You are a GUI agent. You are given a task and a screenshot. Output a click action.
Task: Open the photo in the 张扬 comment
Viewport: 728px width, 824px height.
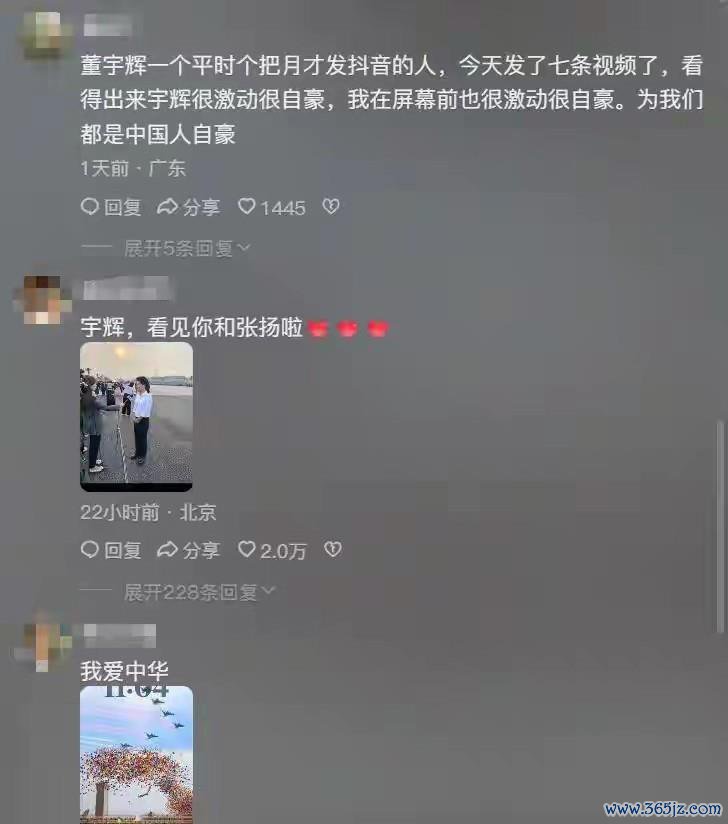(136, 416)
